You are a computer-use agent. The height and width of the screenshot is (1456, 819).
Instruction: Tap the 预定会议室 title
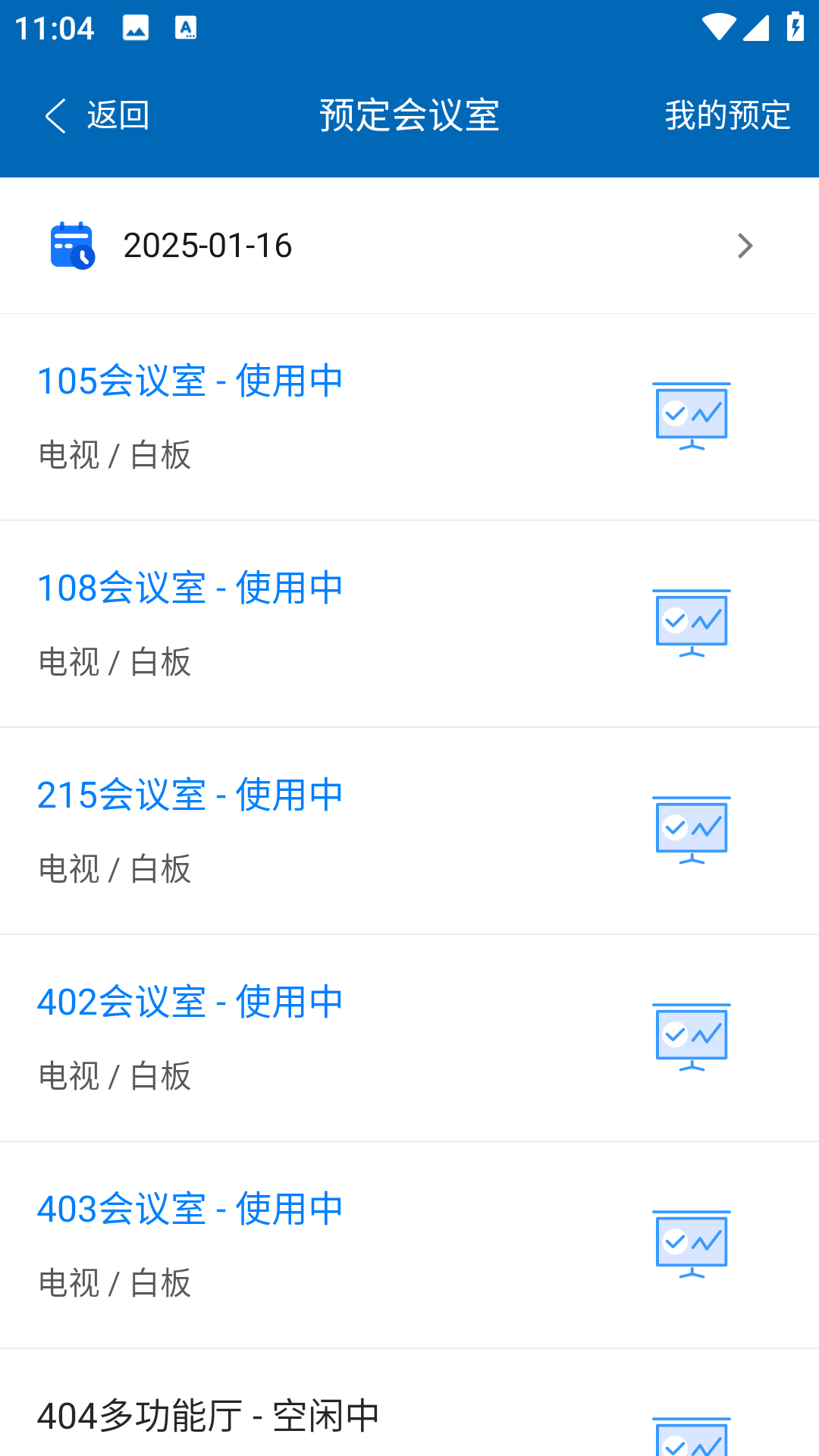(x=409, y=115)
